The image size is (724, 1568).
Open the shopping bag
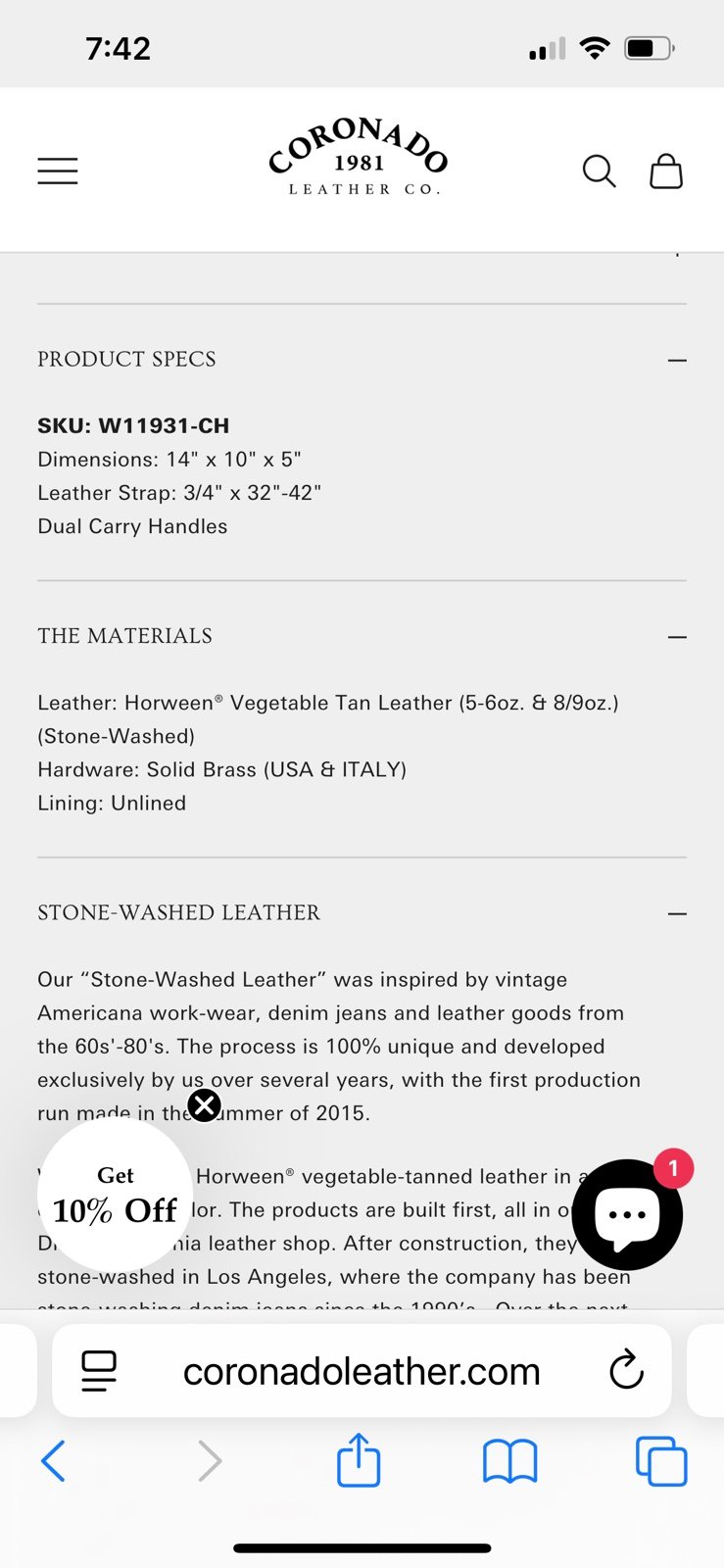(666, 171)
